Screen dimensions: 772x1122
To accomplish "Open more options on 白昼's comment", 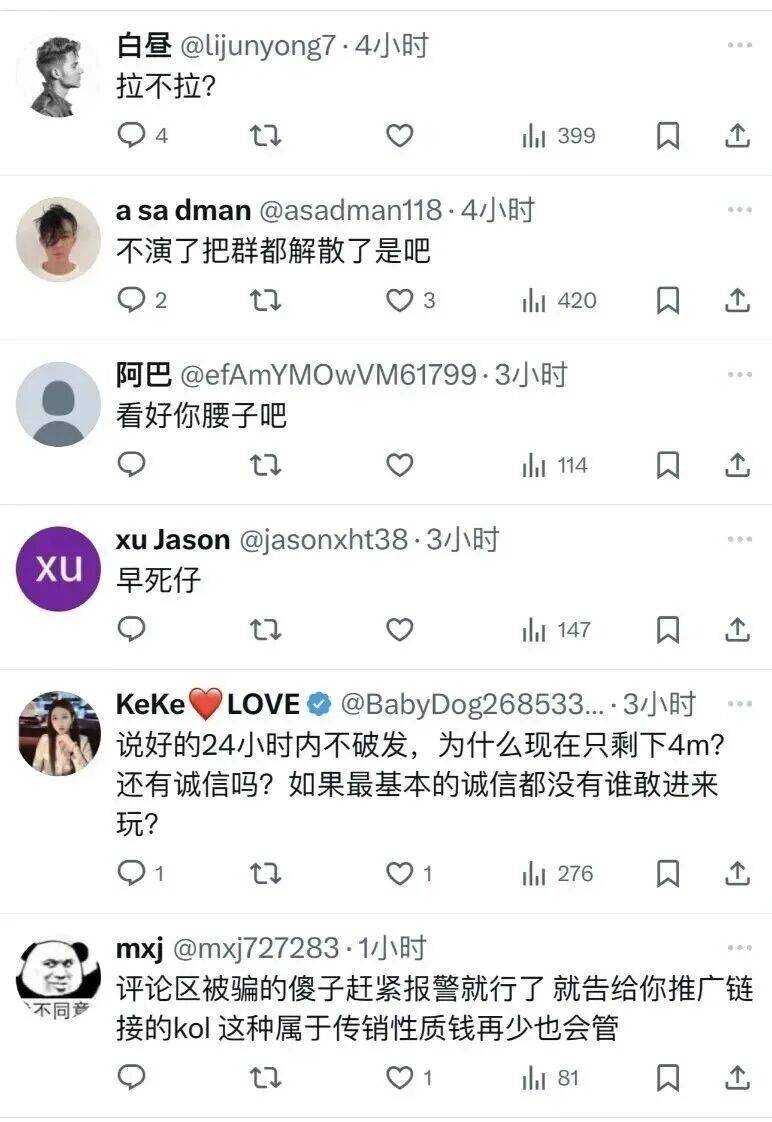I will (x=739, y=46).
